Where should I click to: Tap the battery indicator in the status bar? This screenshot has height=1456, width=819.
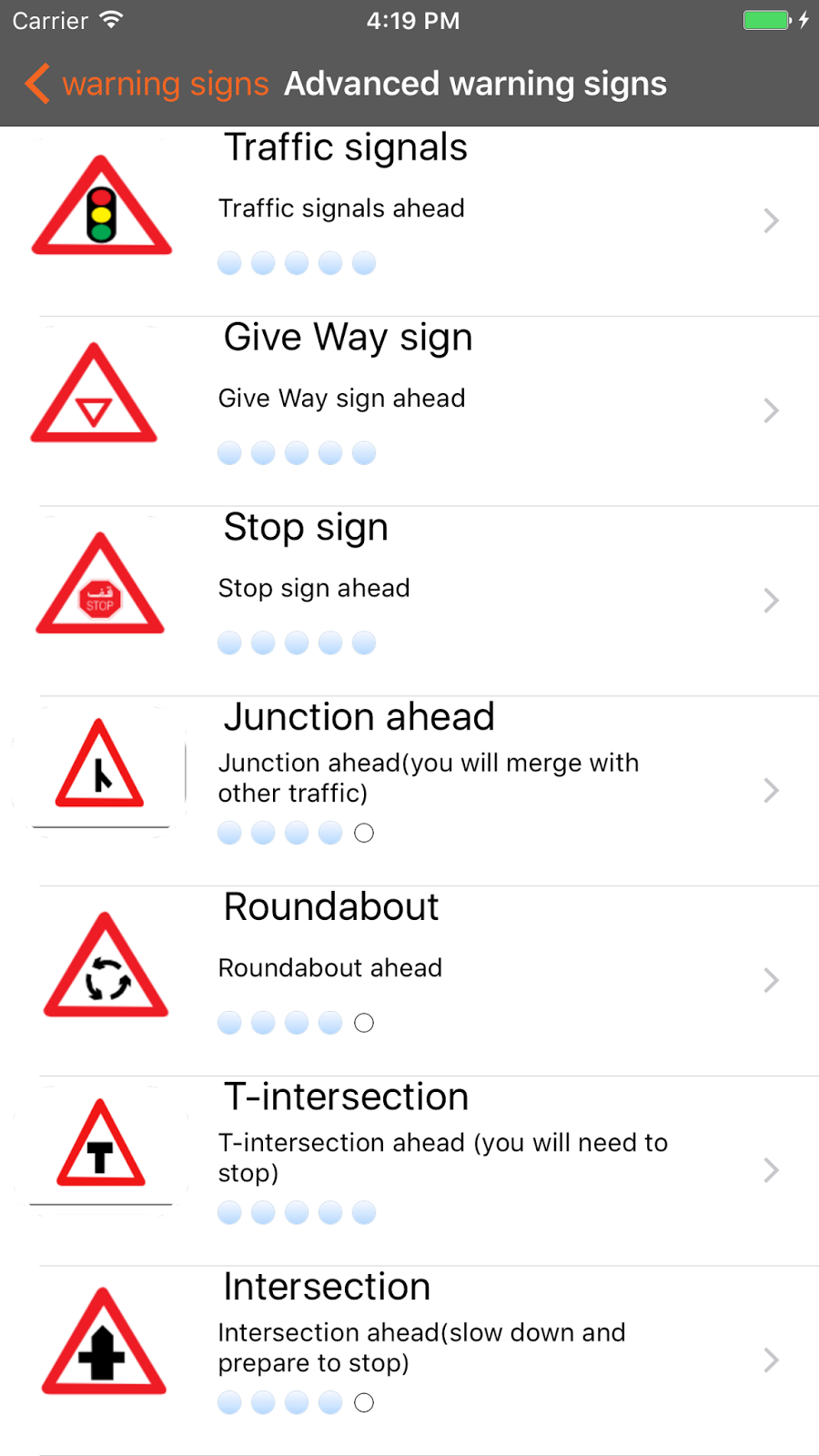tap(764, 19)
